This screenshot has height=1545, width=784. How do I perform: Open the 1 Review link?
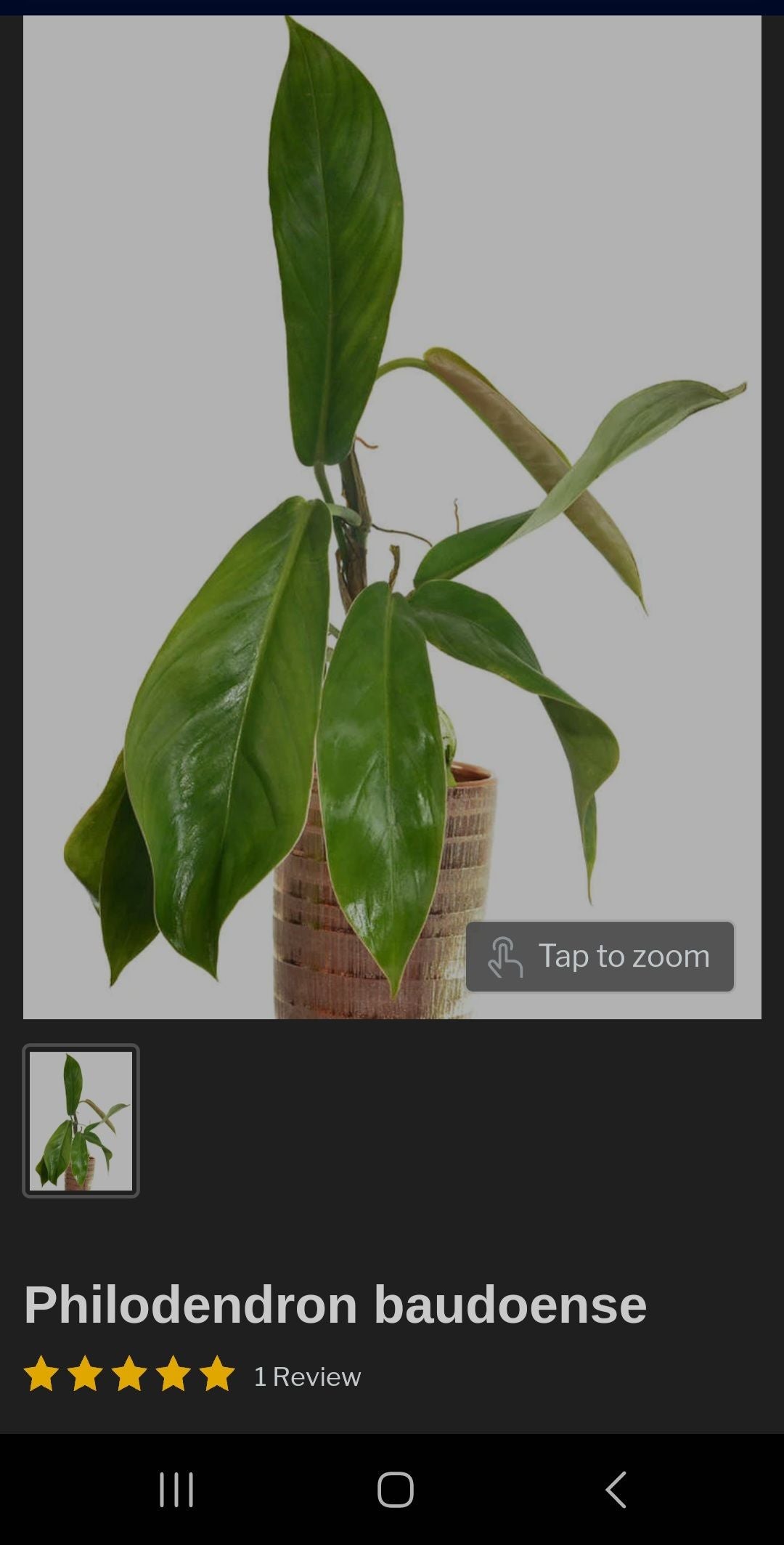coord(307,1376)
